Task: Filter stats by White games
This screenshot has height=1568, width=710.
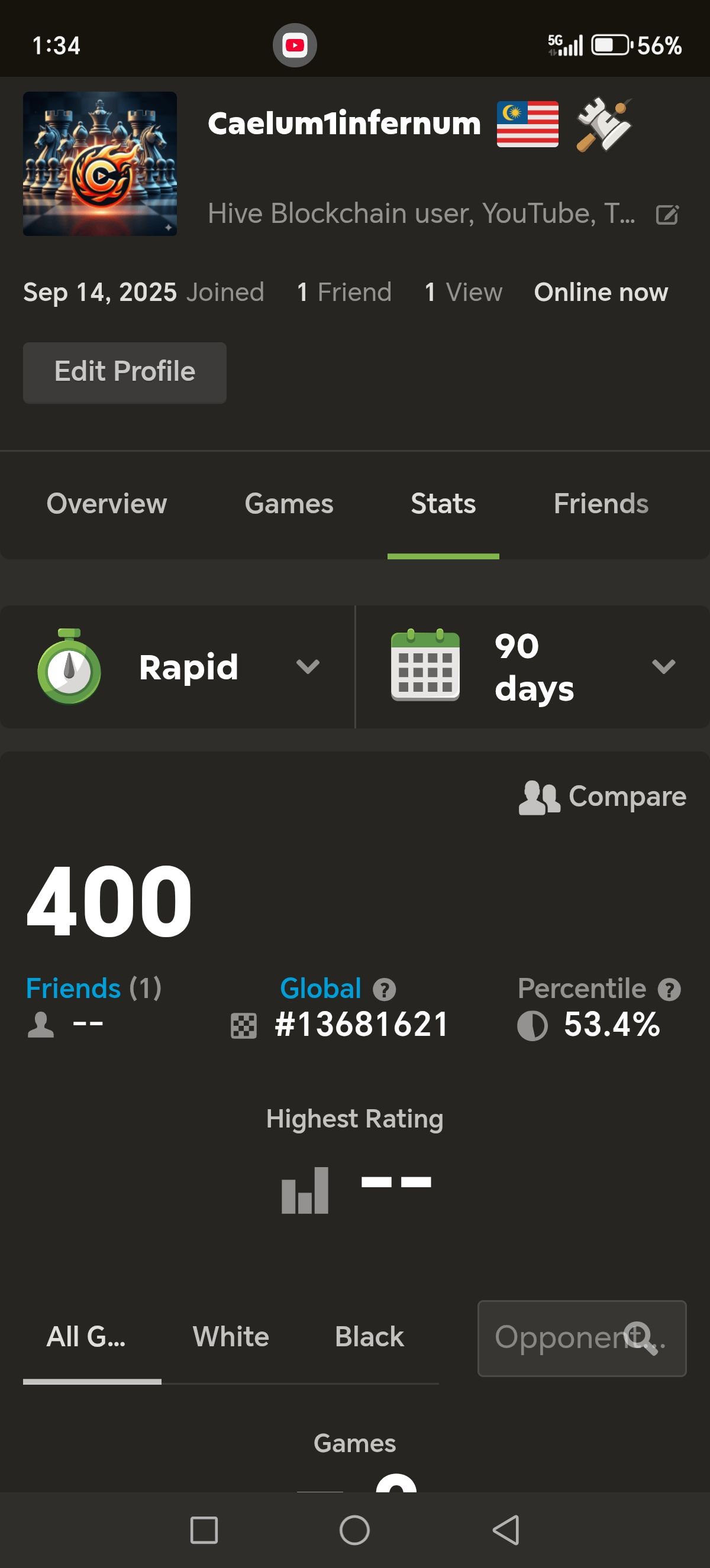Action: (x=231, y=1337)
